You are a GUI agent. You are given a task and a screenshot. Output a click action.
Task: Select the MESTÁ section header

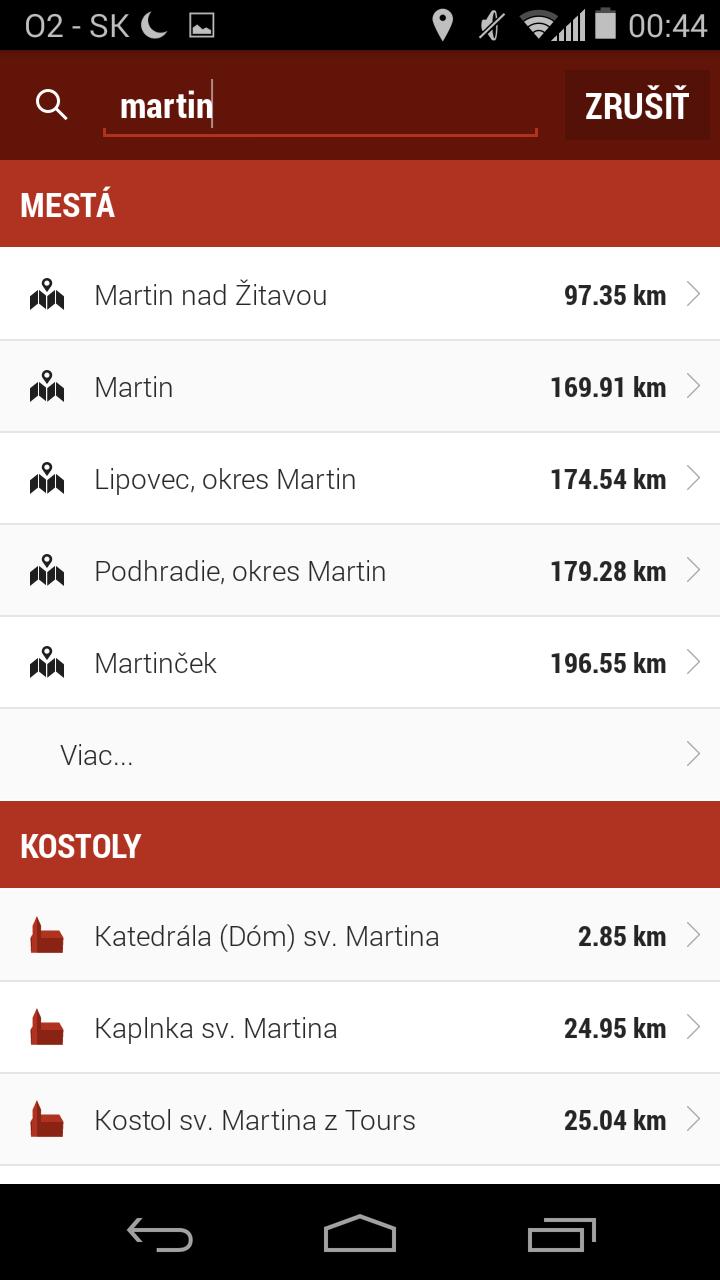tap(67, 204)
